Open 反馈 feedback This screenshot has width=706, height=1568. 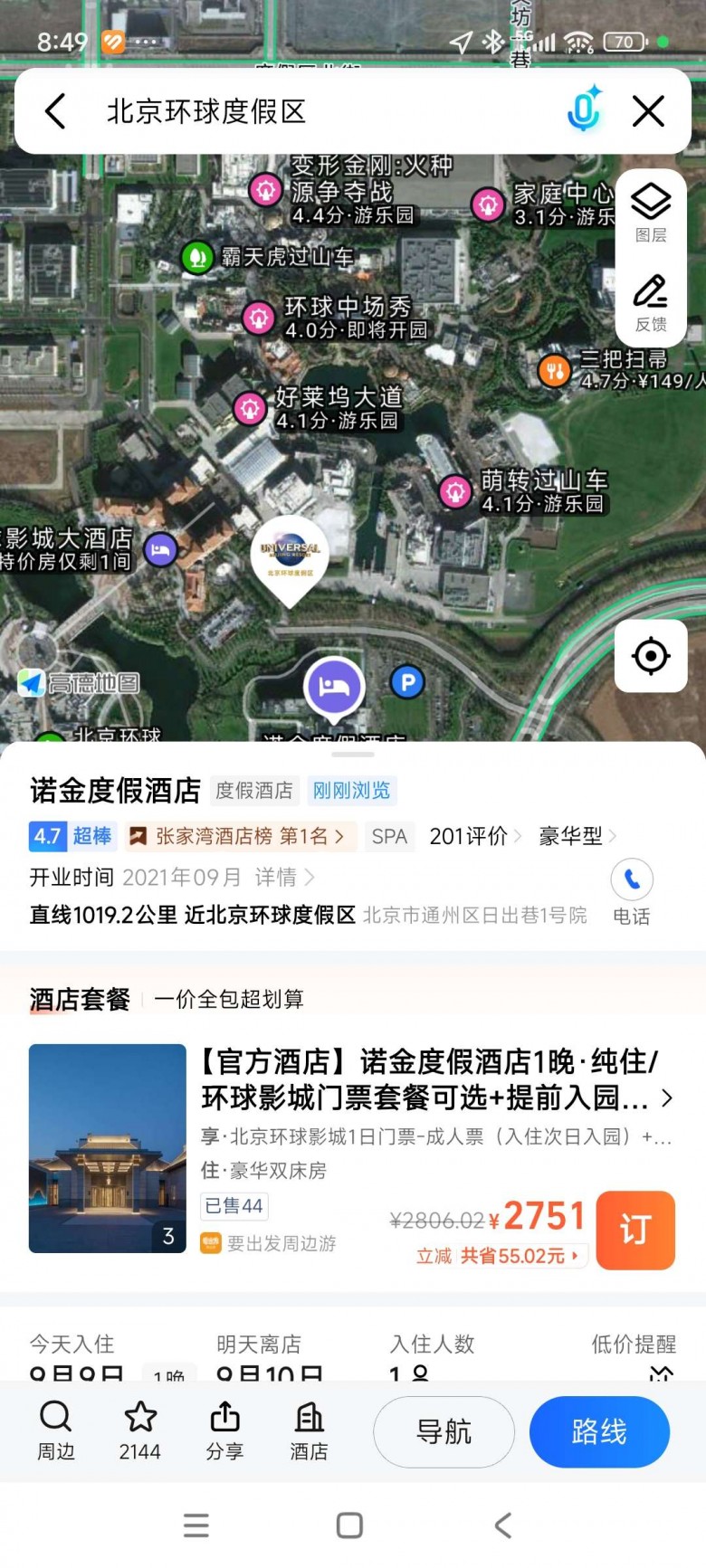point(651,302)
